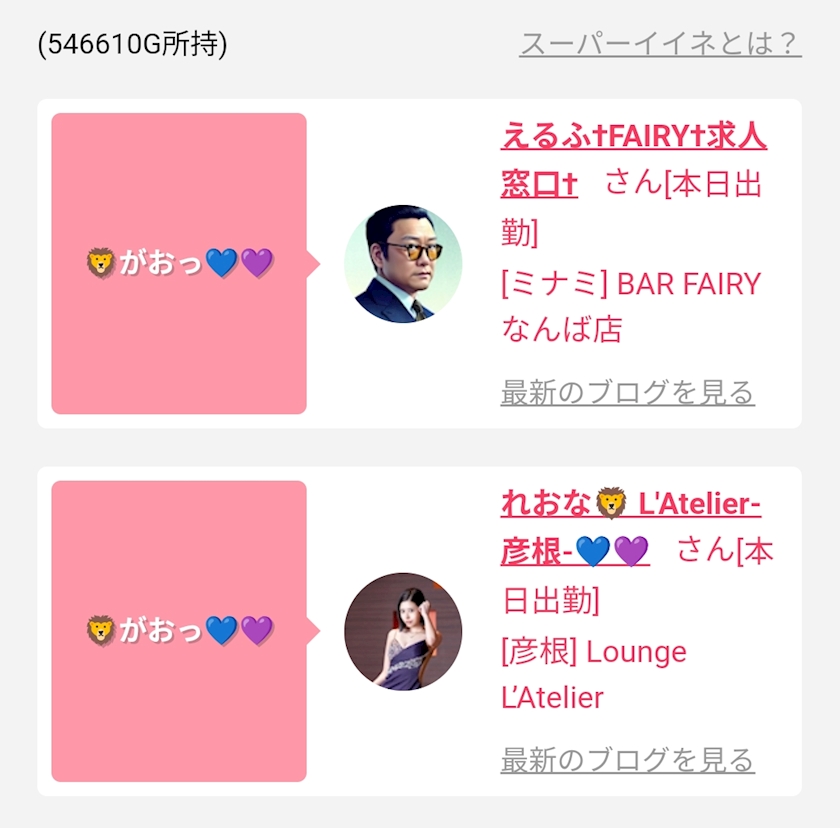Image resolution: width=840 pixels, height=828 pixels.
Task: Tap the avatar of the Lounge L'Atelier member
Action: pos(403,631)
